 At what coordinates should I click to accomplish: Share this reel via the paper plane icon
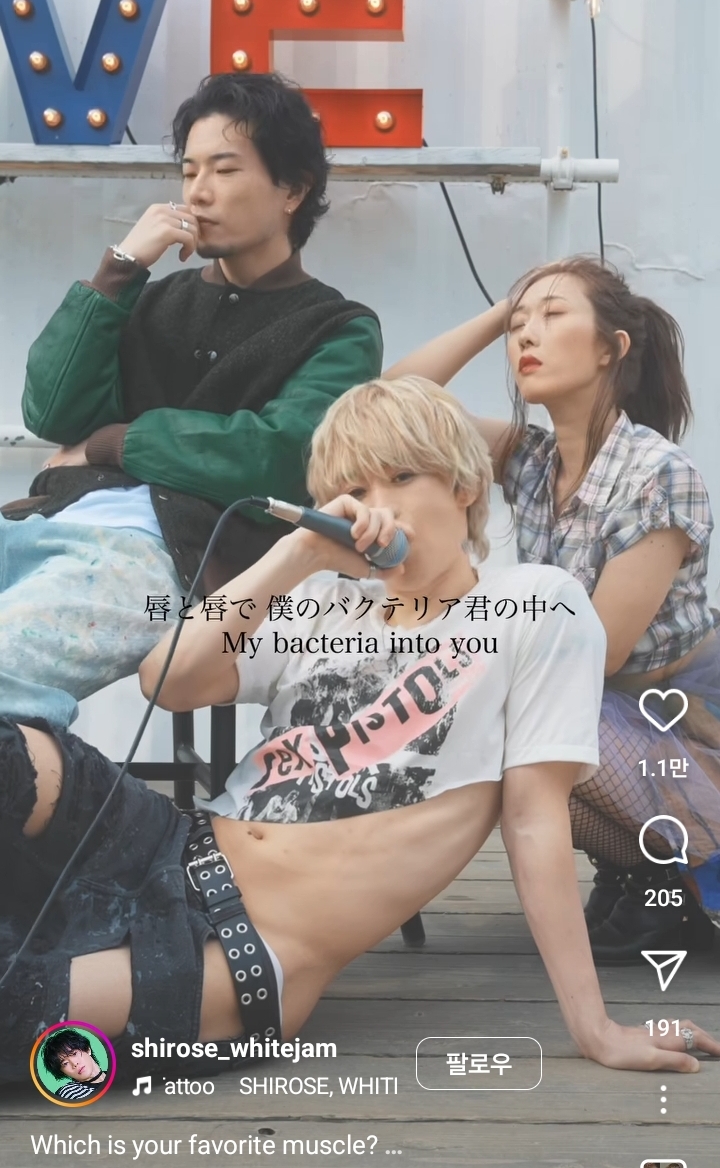(663, 970)
